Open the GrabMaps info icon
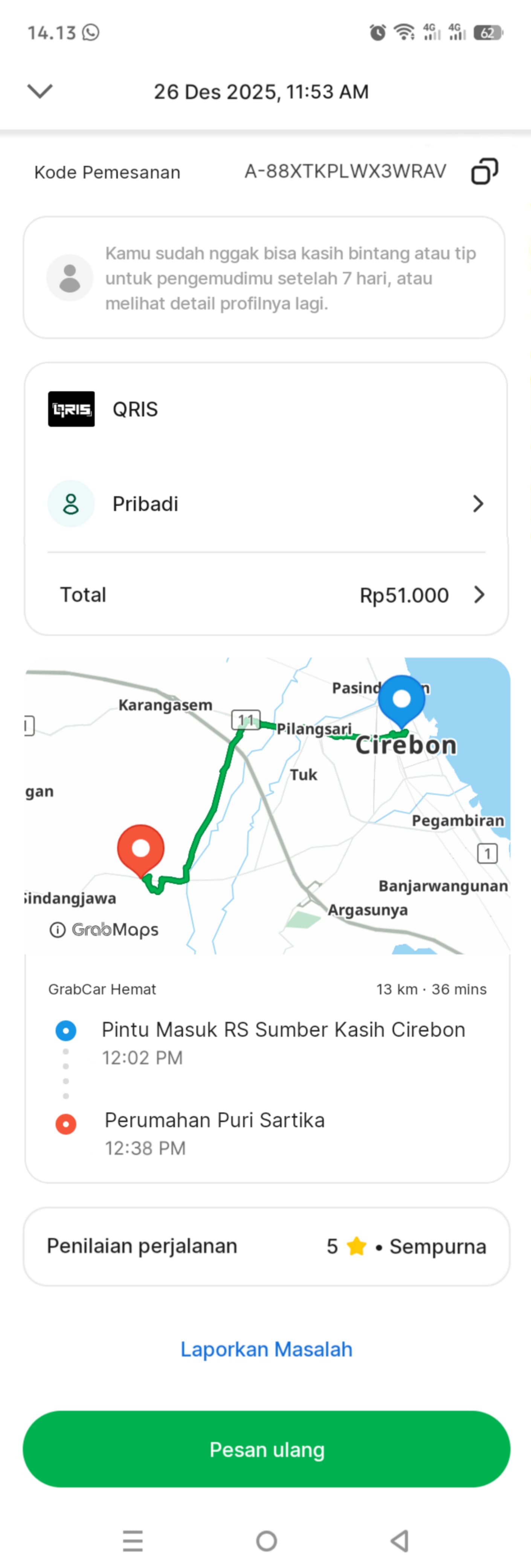 tap(57, 929)
